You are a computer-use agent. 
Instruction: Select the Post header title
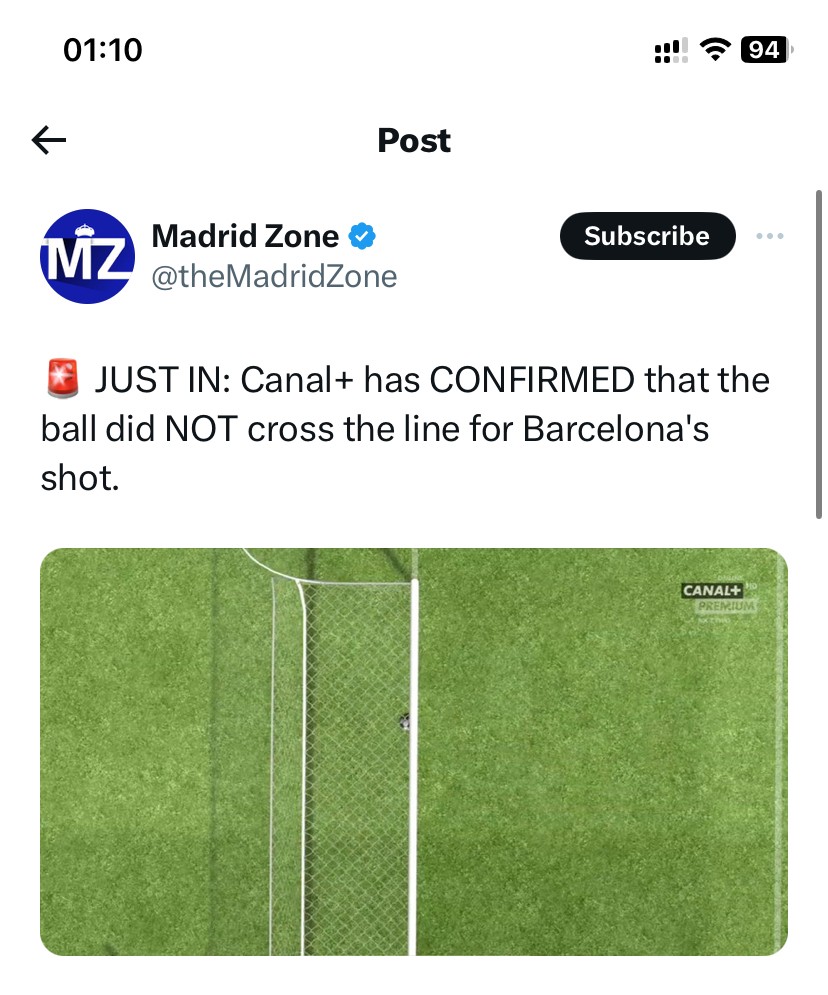pyautogui.click(x=413, y=140)
